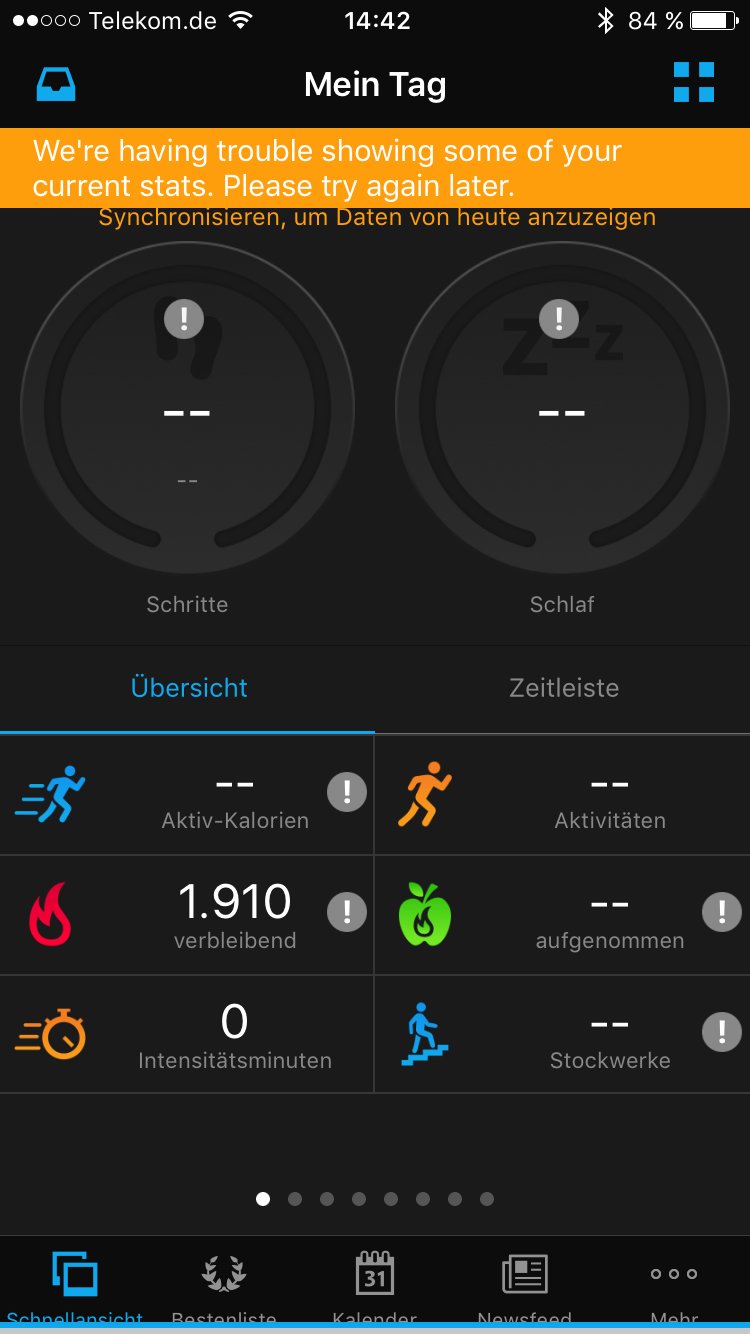Viewport: 750px width, 1334px height.
Task: Open the aufgenommen calories tile
Action: coord(563,915)
